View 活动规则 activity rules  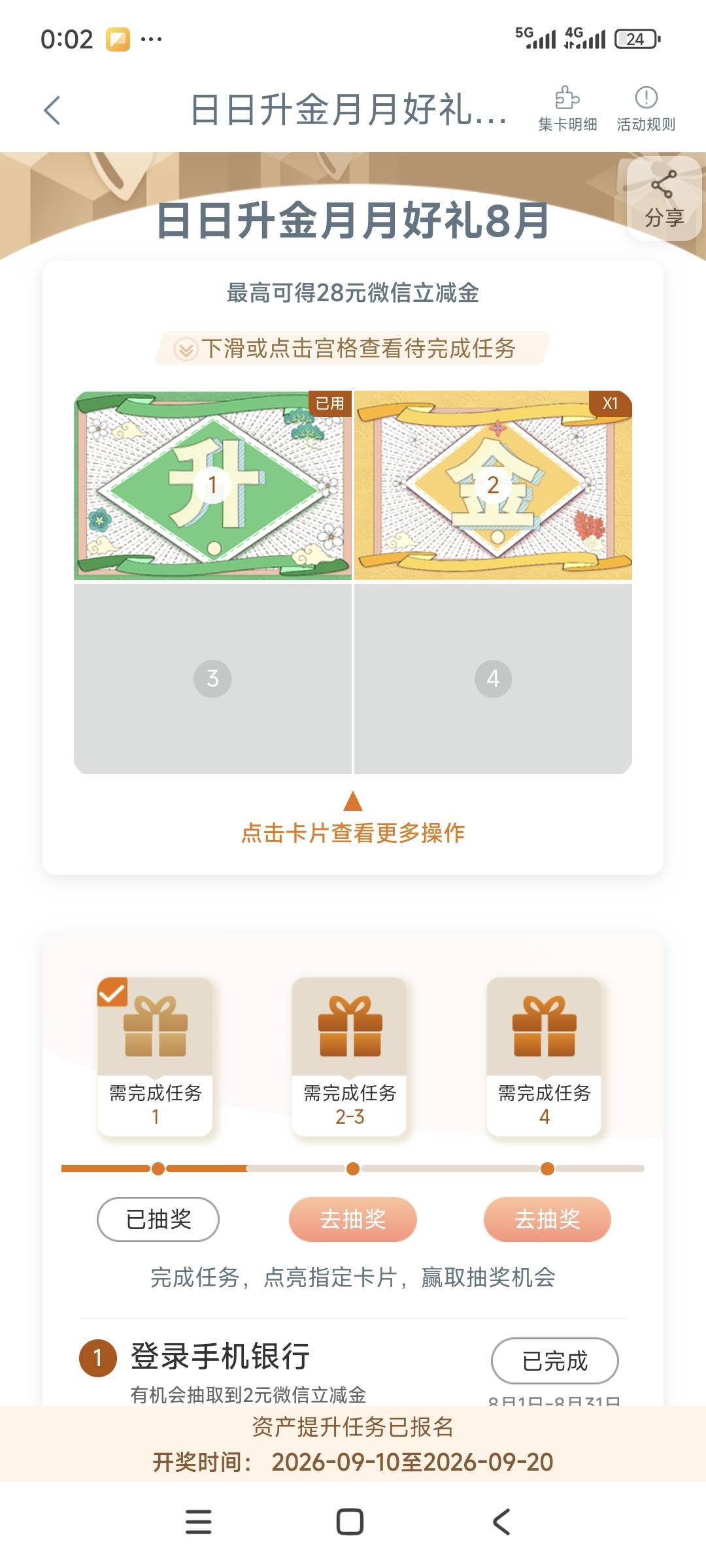tap(646, 108)
